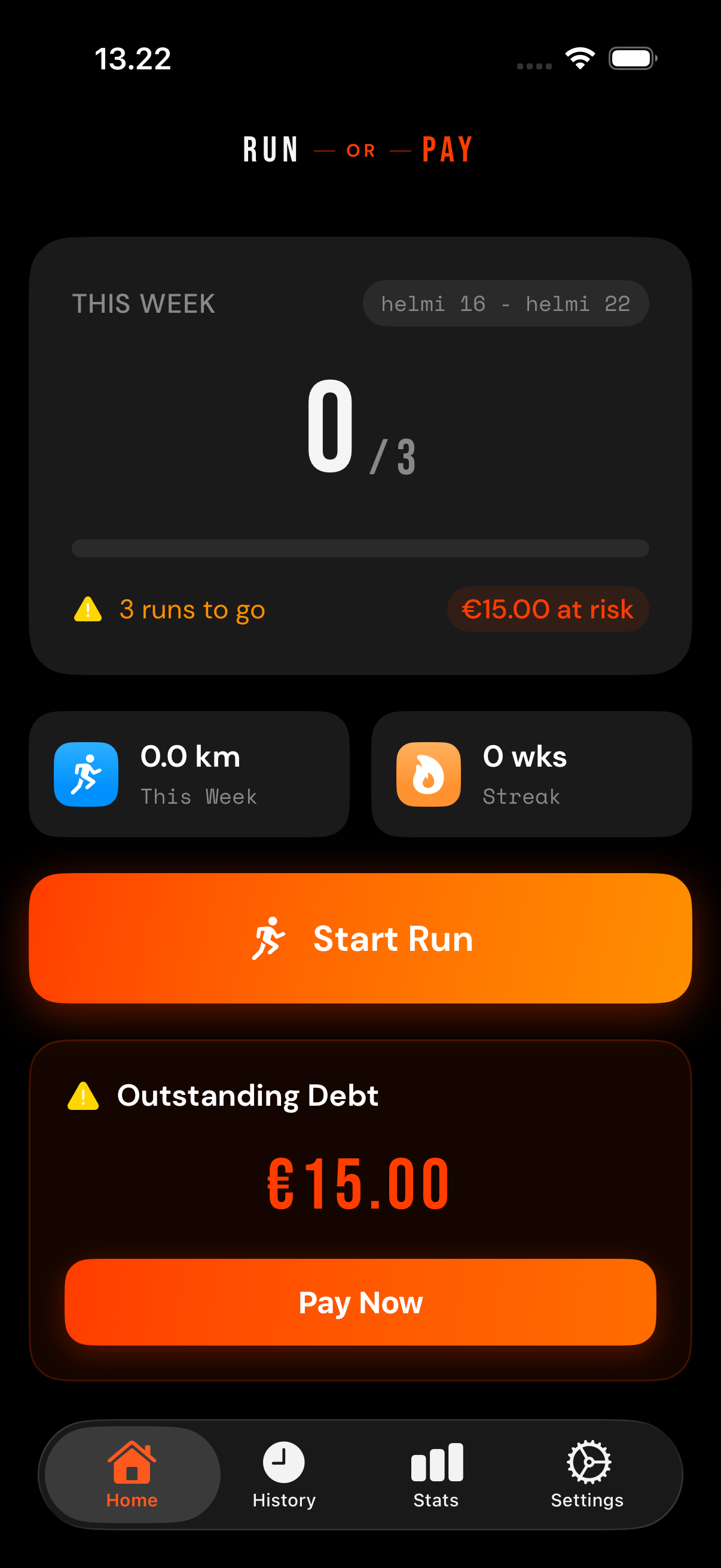Tap the flame icon on the Streak card
721x1568 pixels.
427,774
